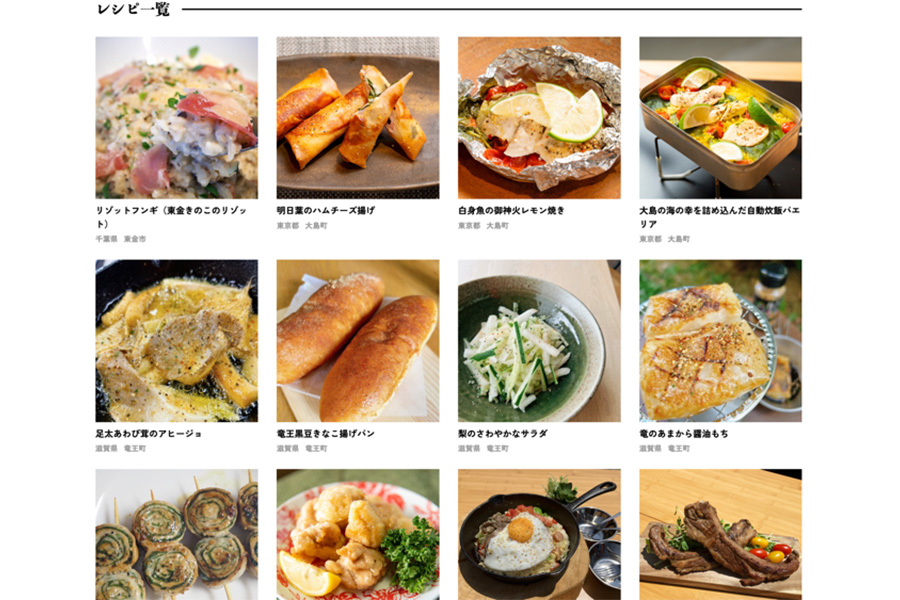View the skillet dish with fried egg
Image resolution: width=900 pixels, height=600 pixels.
click(539, 535)
